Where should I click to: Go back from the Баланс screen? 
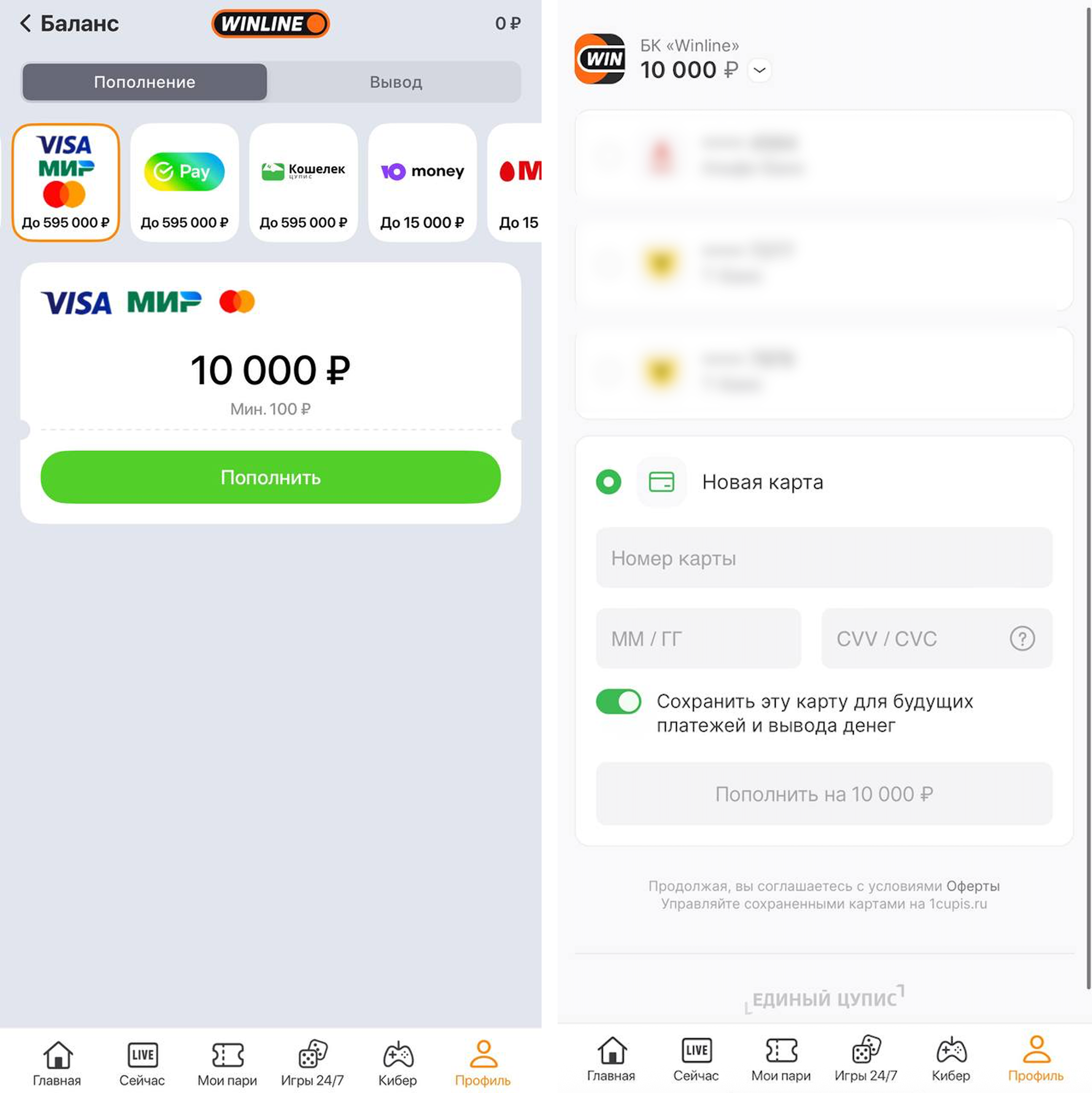tap(25, 24)
